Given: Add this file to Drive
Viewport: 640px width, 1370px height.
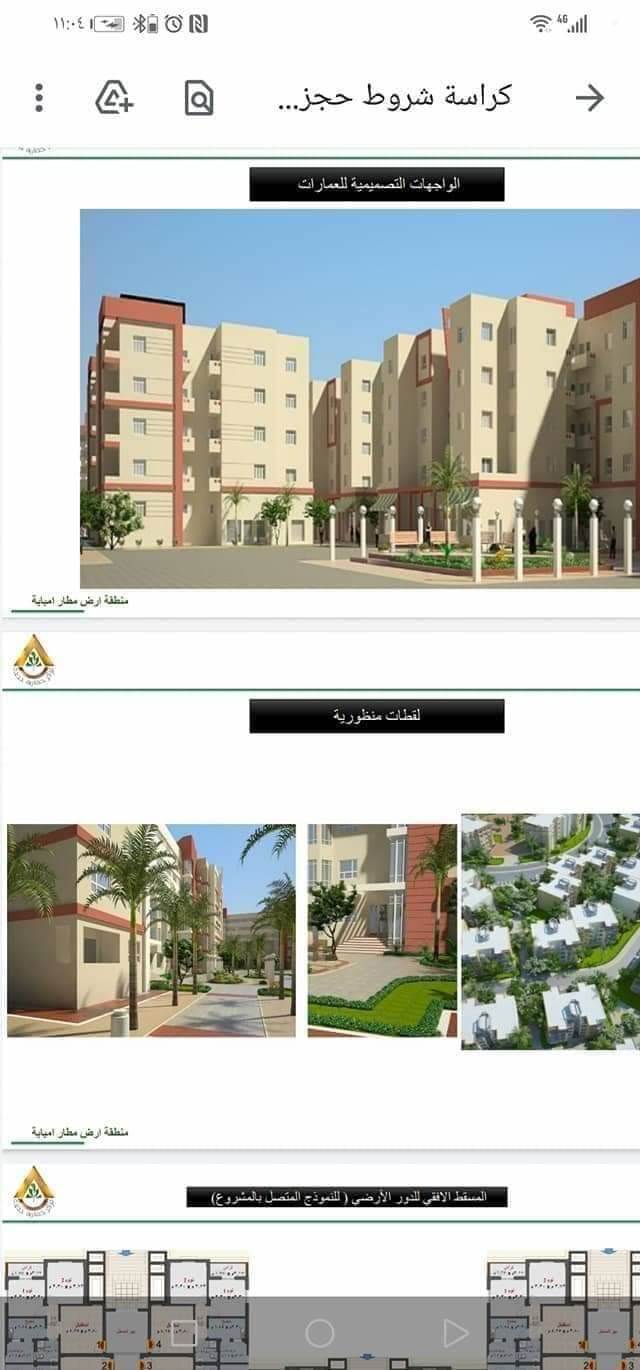Looking at the screenshot, I should pyautogui.click(x=114, y=97).
